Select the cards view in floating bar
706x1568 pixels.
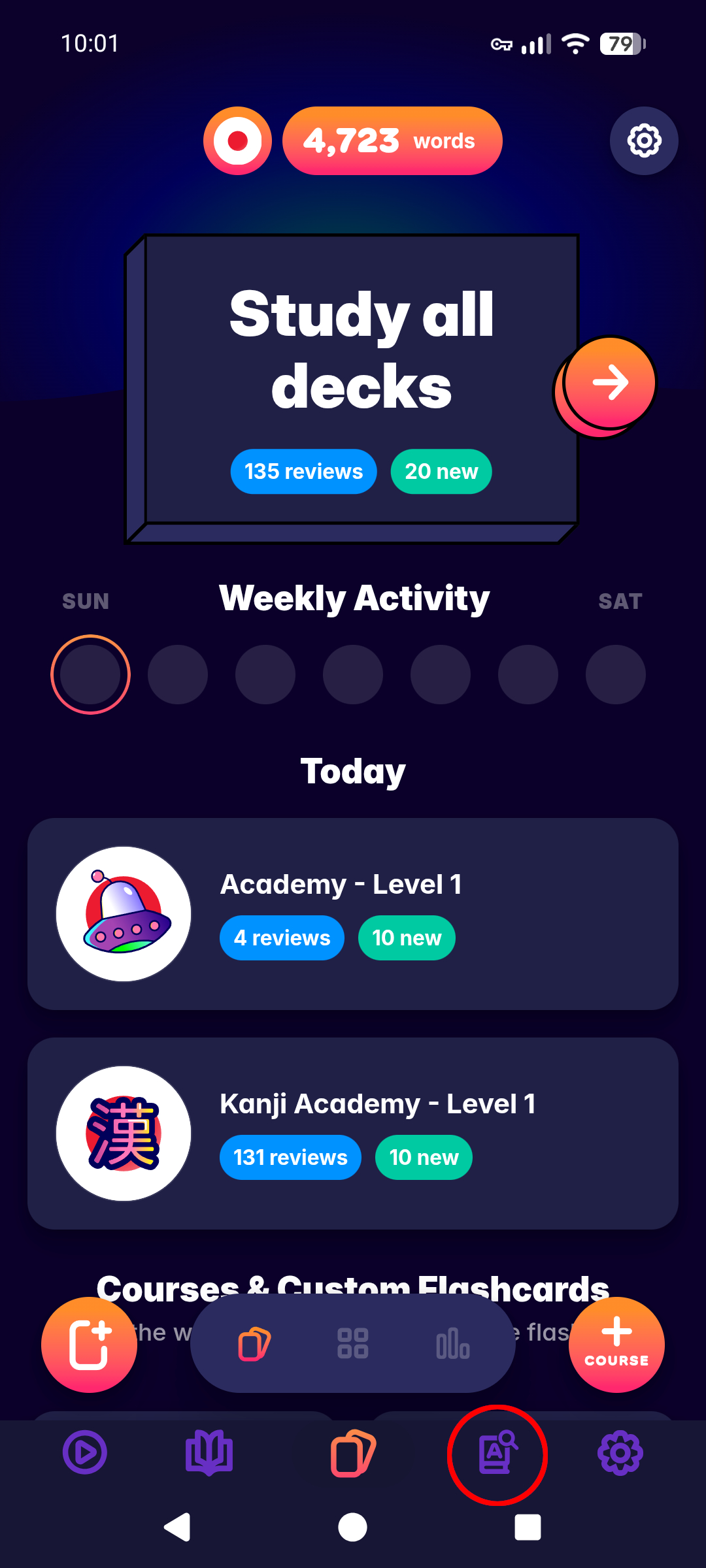point(254,1343)
